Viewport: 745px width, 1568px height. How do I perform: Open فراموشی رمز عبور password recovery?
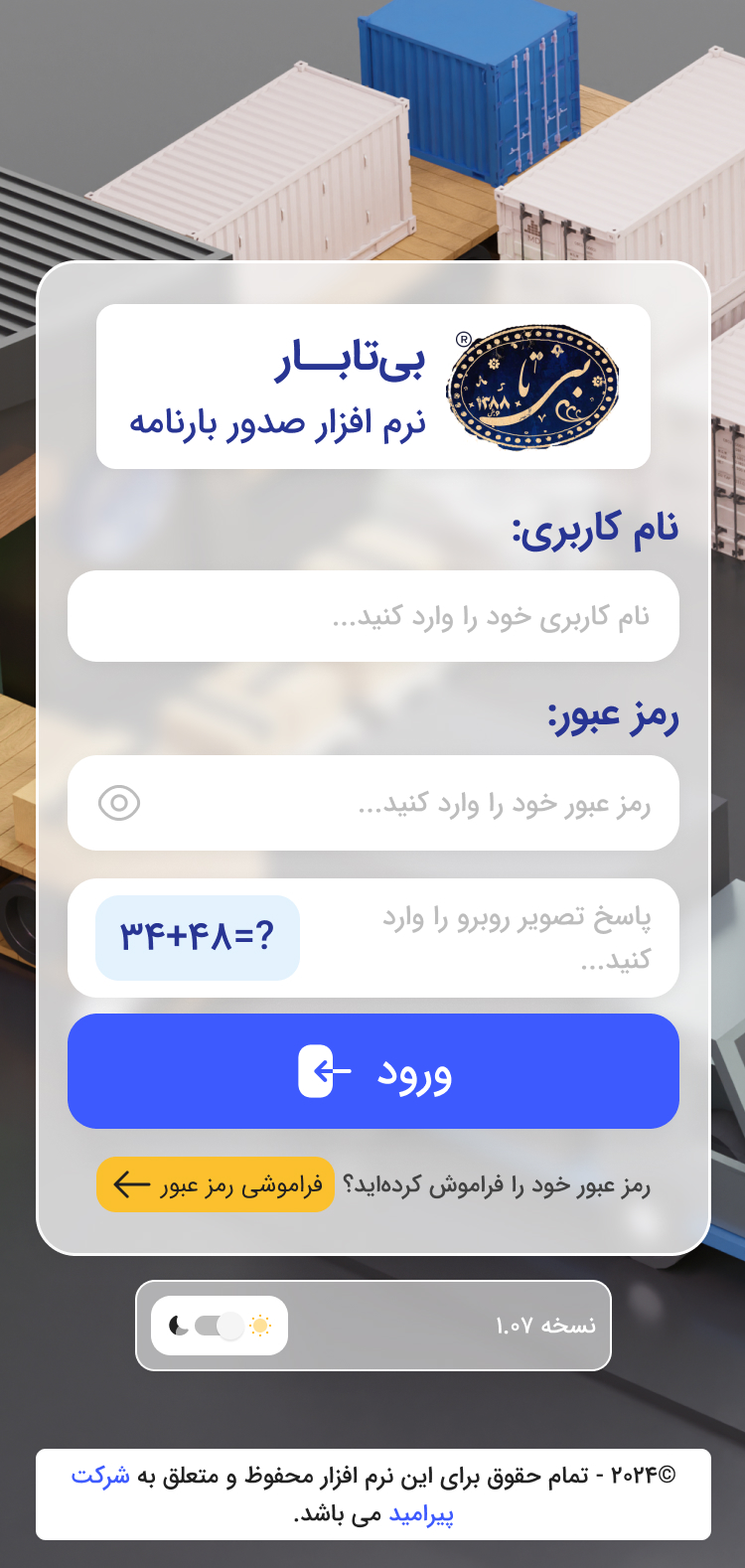point(216,1184)
